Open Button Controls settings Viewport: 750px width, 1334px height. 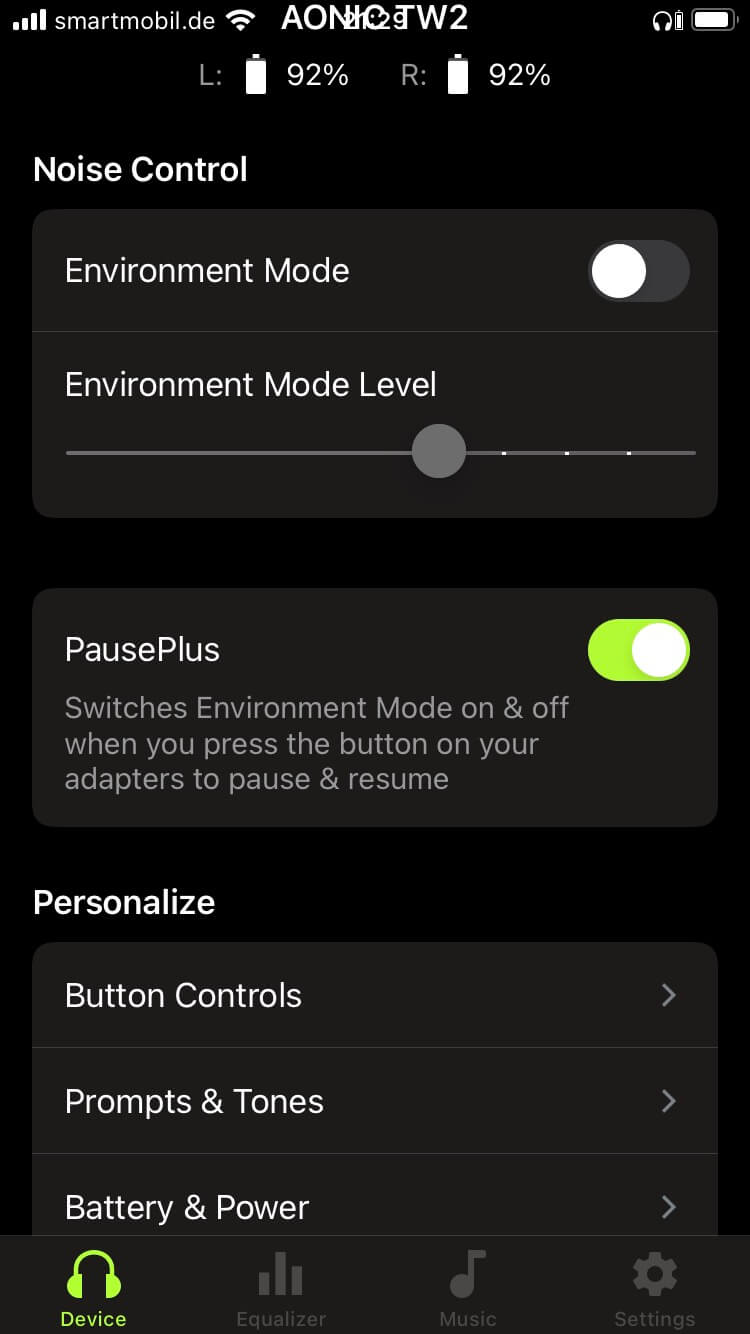(x=375, y=995)
